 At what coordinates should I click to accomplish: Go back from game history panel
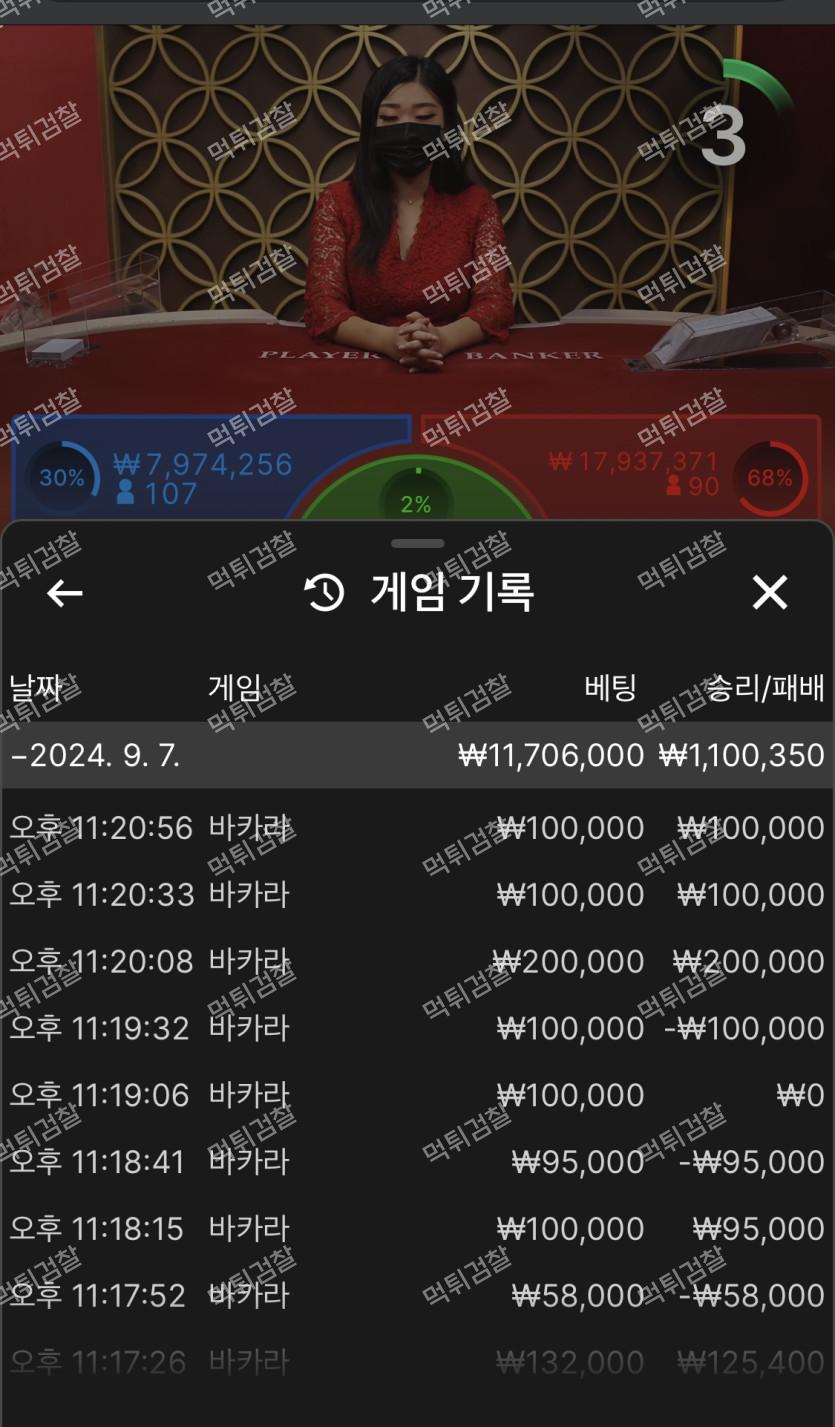point(65,593)
